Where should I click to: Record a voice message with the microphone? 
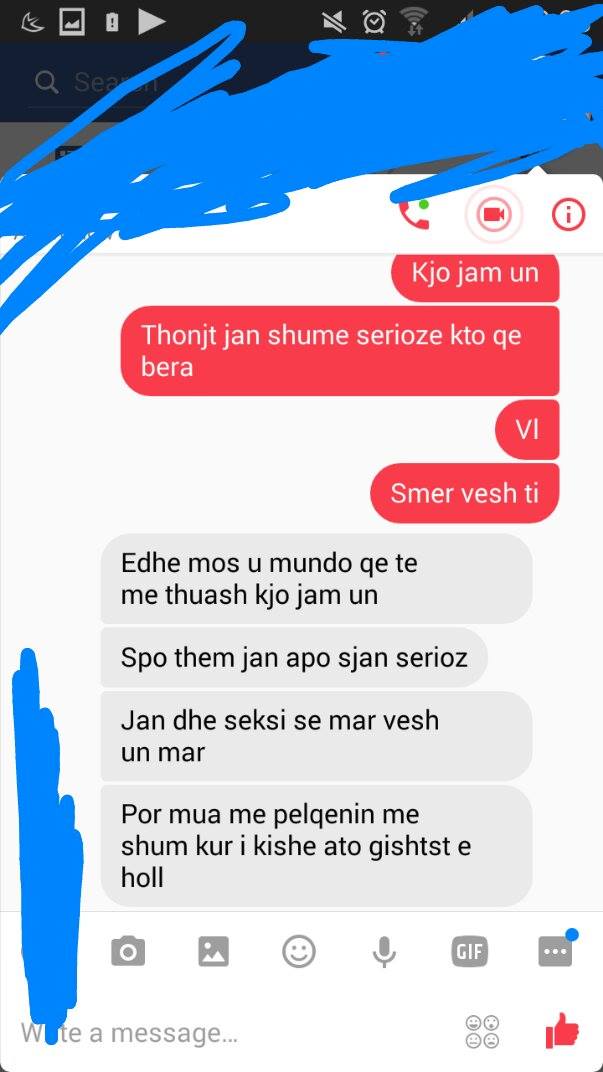(383, 952)
